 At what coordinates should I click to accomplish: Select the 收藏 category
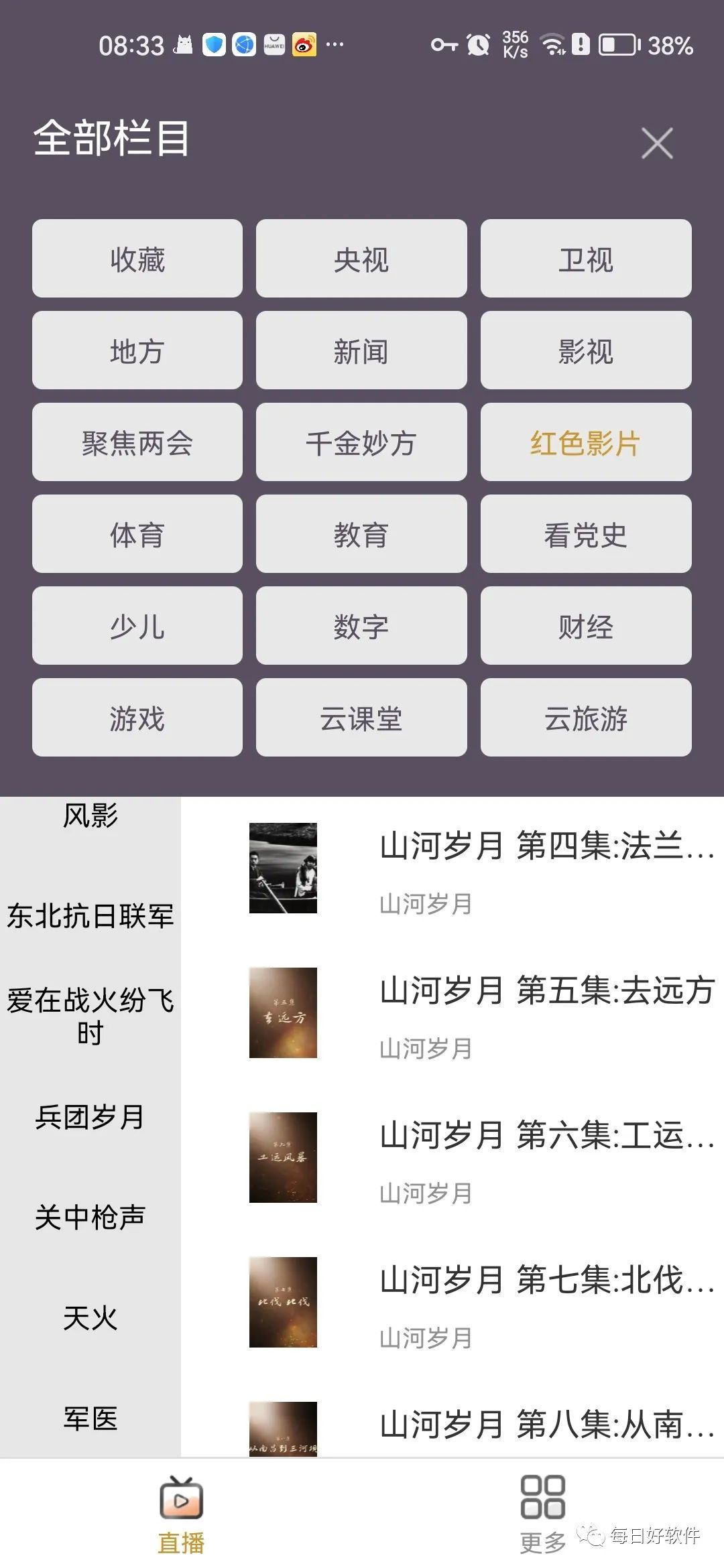pyautogui.click(x=137, y=259)
